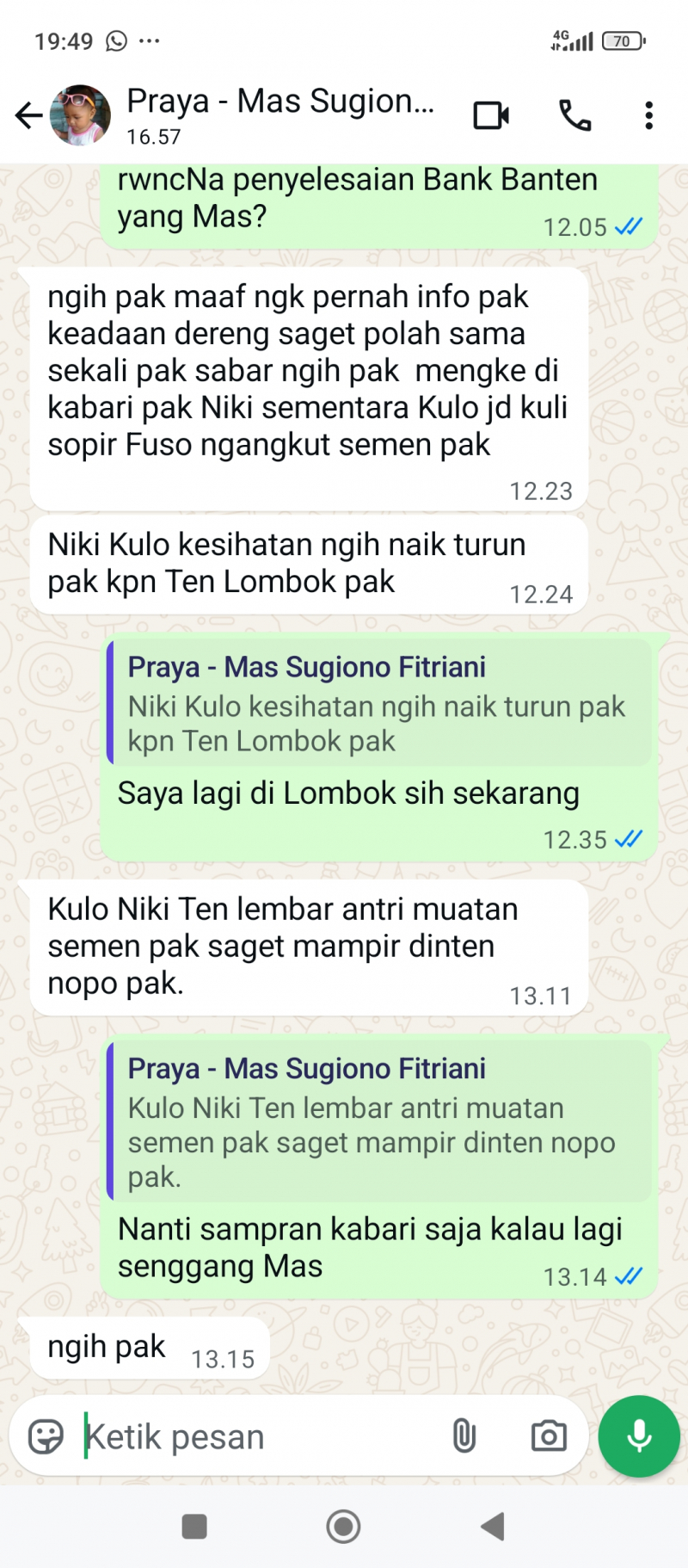Focus the Ketik pesan message field
This screenshot has width=688, height=1568.
[x=258, y=1437]
